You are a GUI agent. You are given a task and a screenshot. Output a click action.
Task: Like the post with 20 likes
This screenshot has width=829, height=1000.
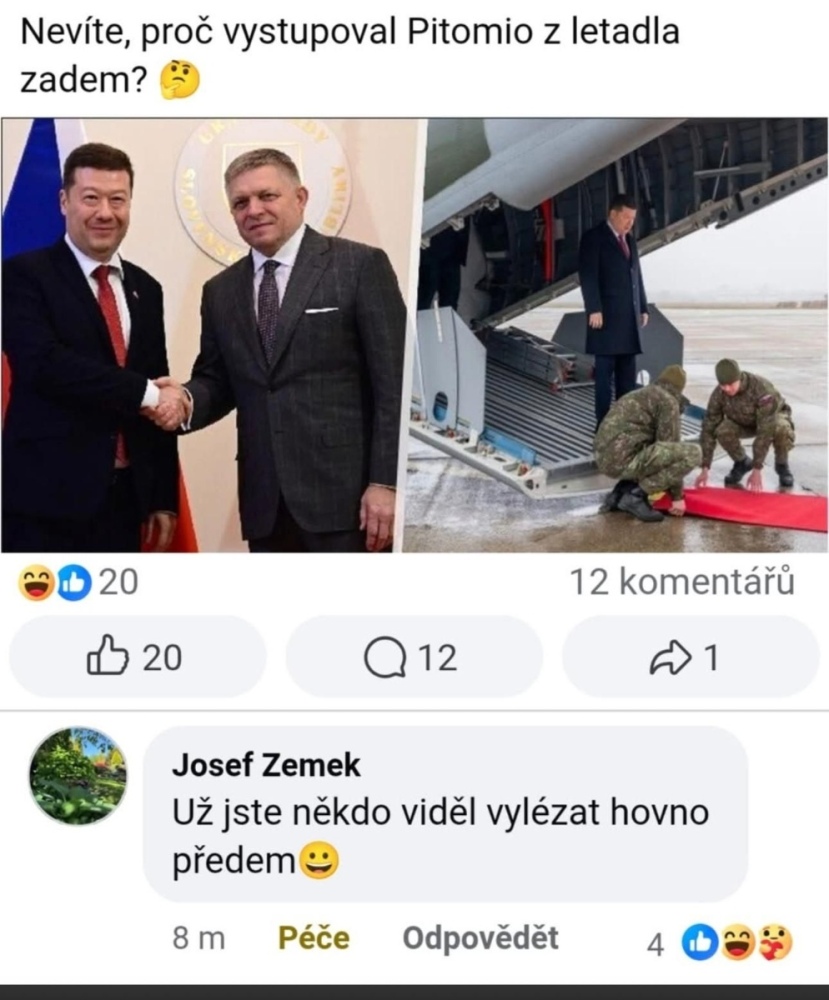[137, 657]
